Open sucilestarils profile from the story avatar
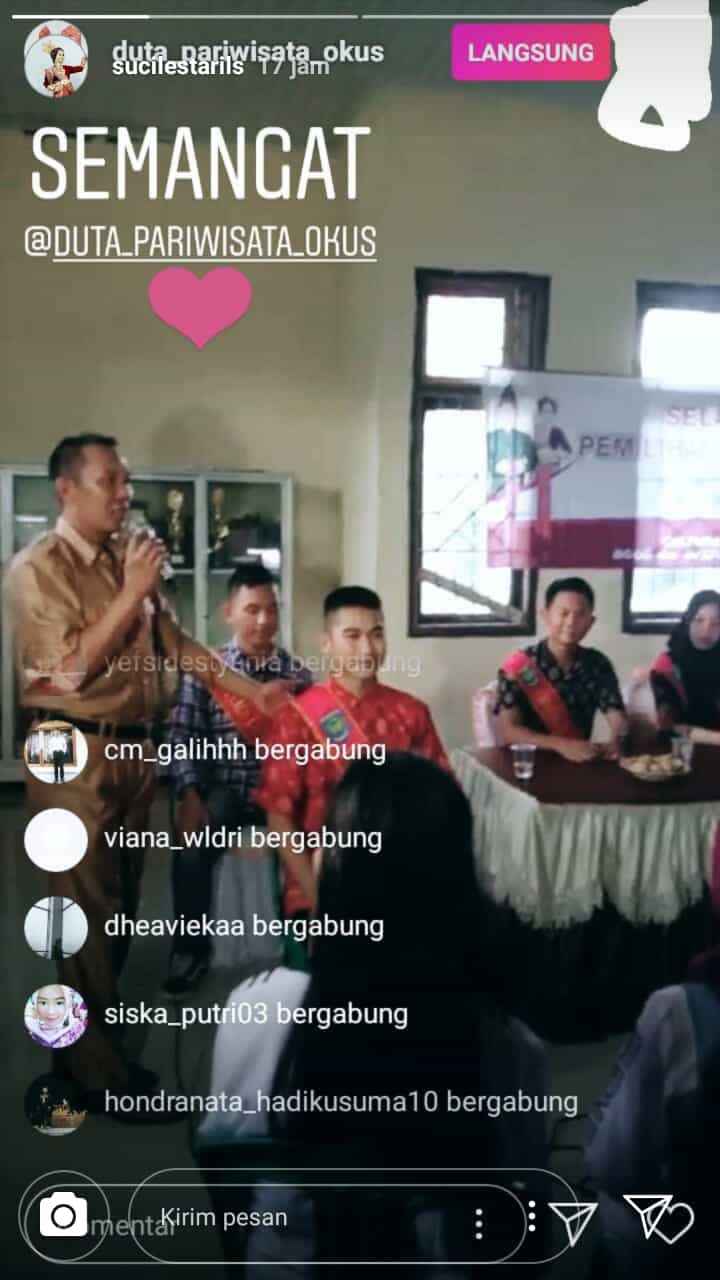The width and height of the screenshot is (720, 1280). pos(56,60)
